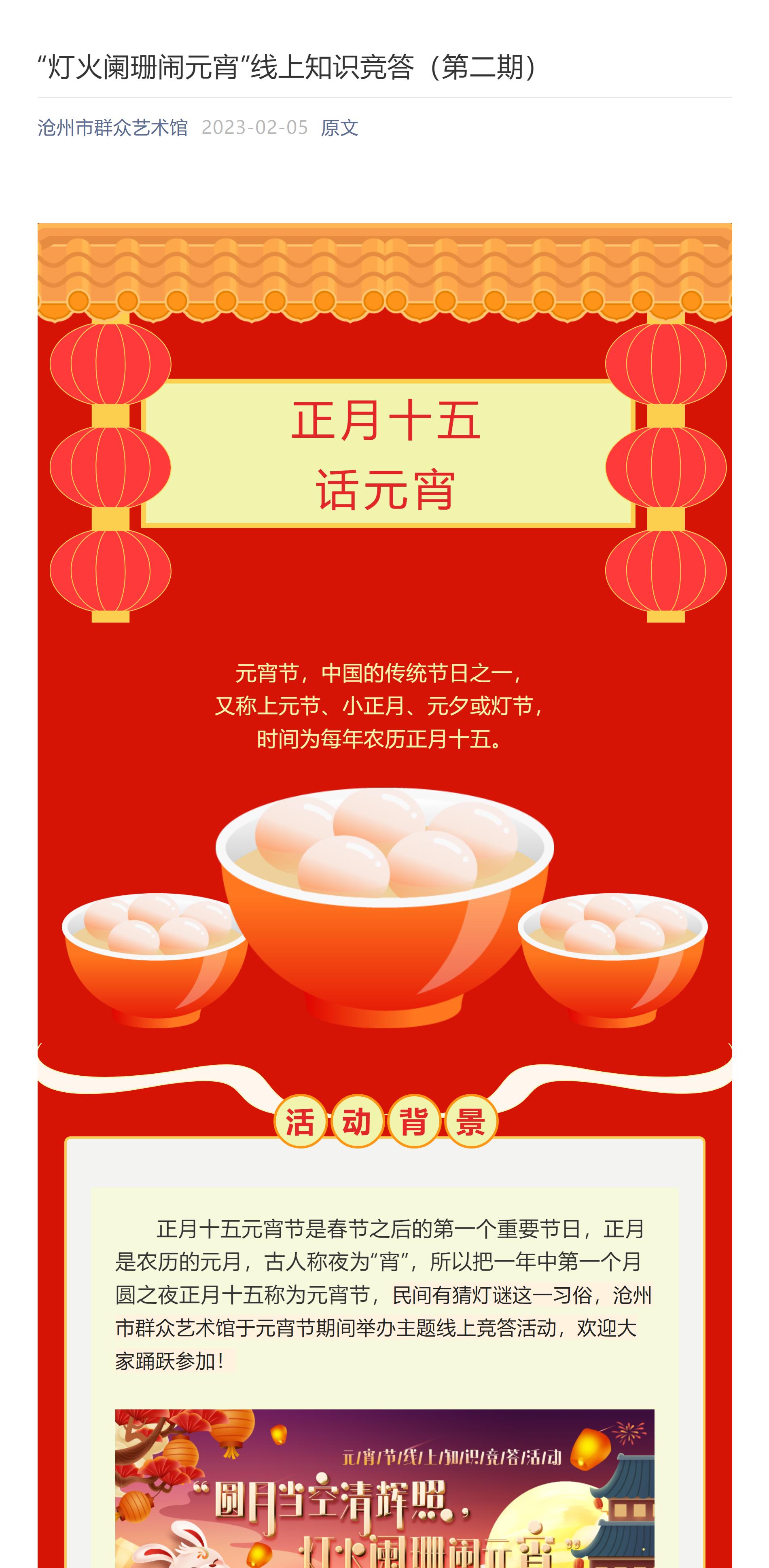Image resolution: width=769 pixels, height=1568 pixels.
Task: Open the 沧州市群众艺术馆 account link
Action: (112, 128)
